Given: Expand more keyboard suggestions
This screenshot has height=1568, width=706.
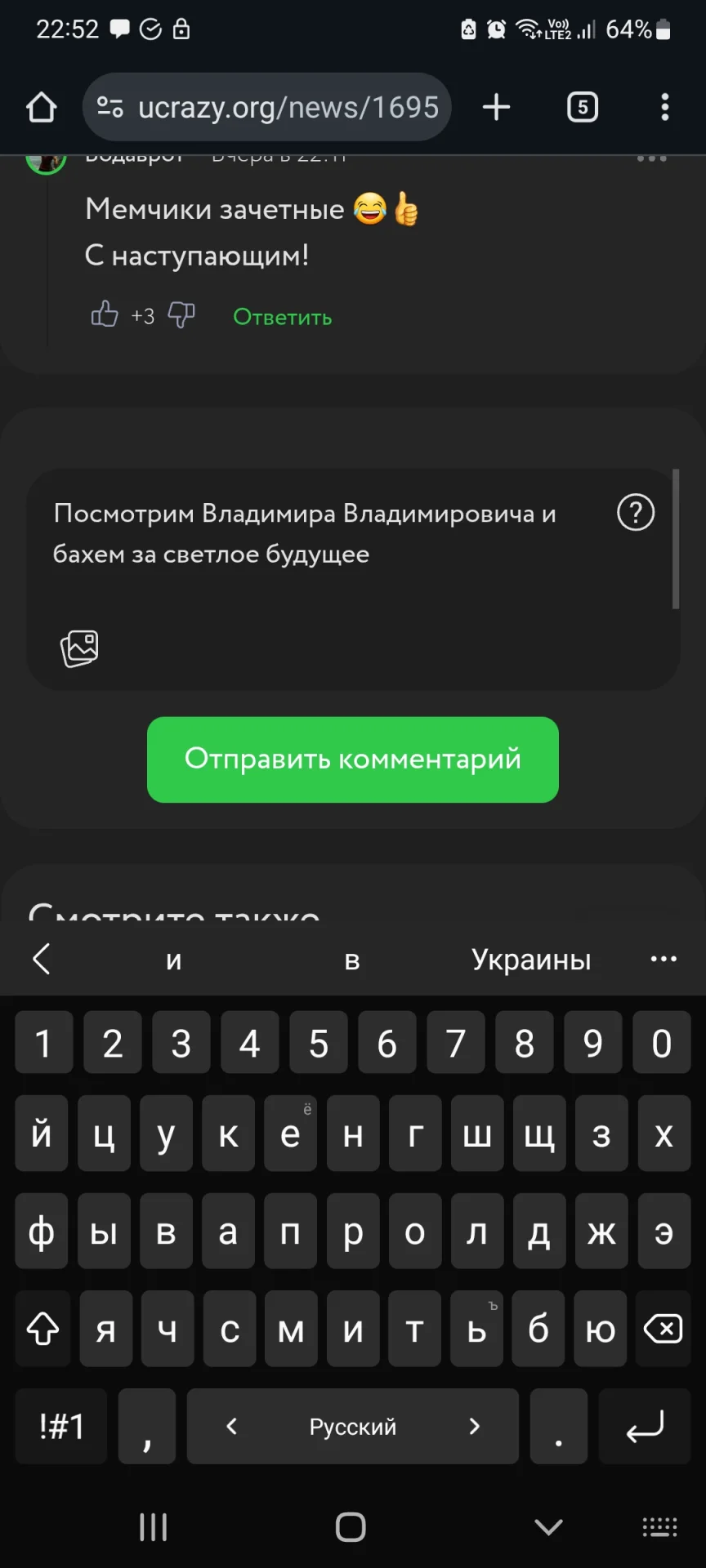Looking at the screenshot, I should click(664, 959).
